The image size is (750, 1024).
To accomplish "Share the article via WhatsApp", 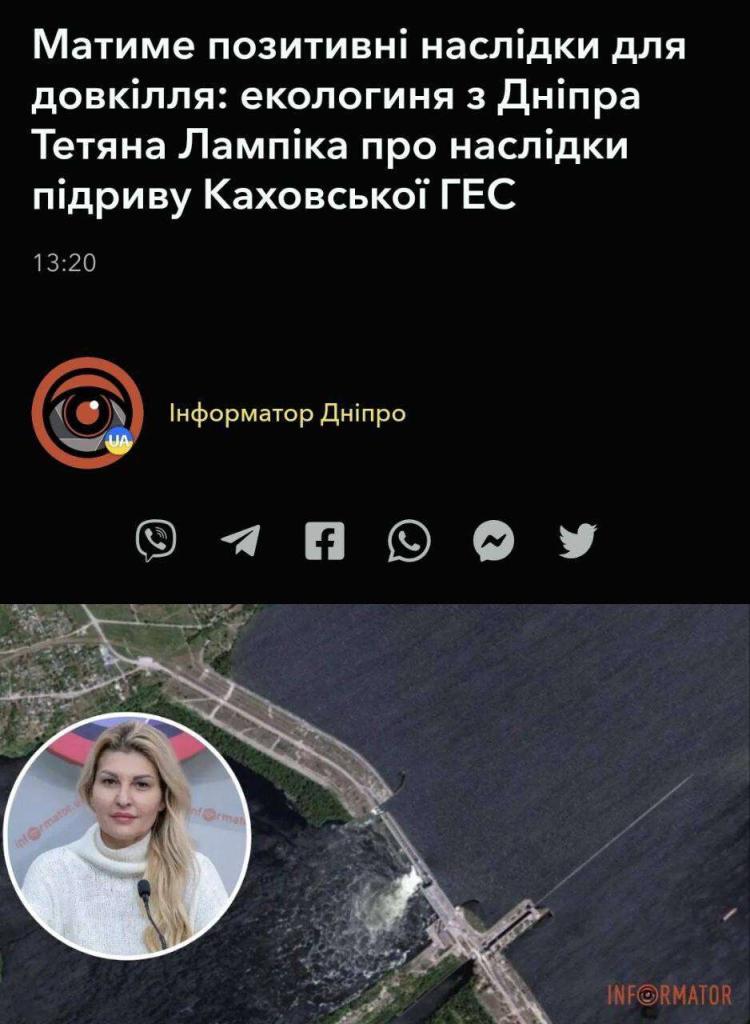I will [x=409, y=541].
